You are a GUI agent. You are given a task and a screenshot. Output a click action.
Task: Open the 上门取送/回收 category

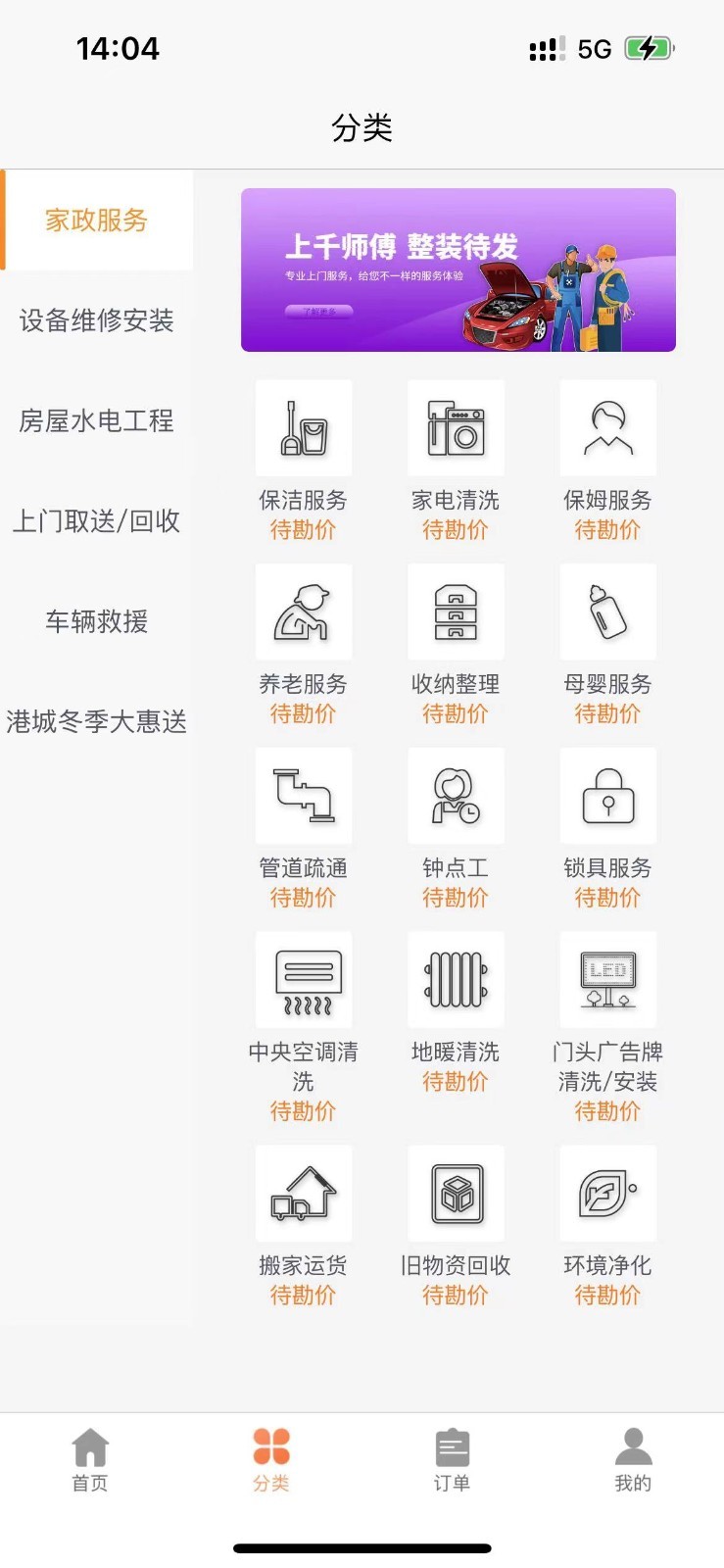tap(96, 521)
